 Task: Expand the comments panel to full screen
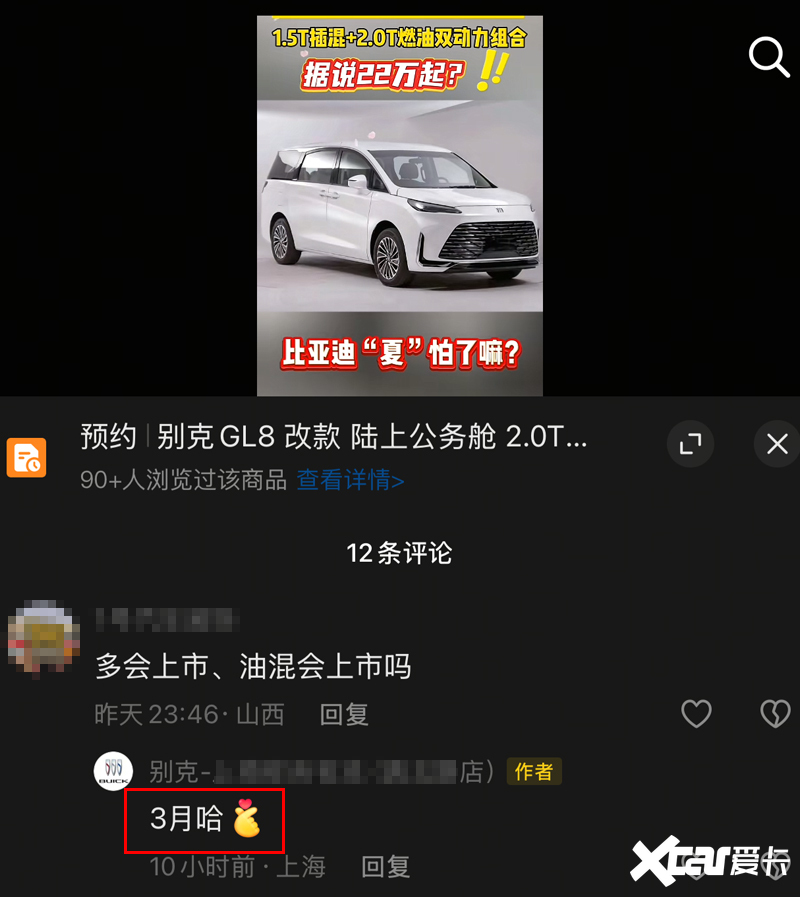coord(690,444)
